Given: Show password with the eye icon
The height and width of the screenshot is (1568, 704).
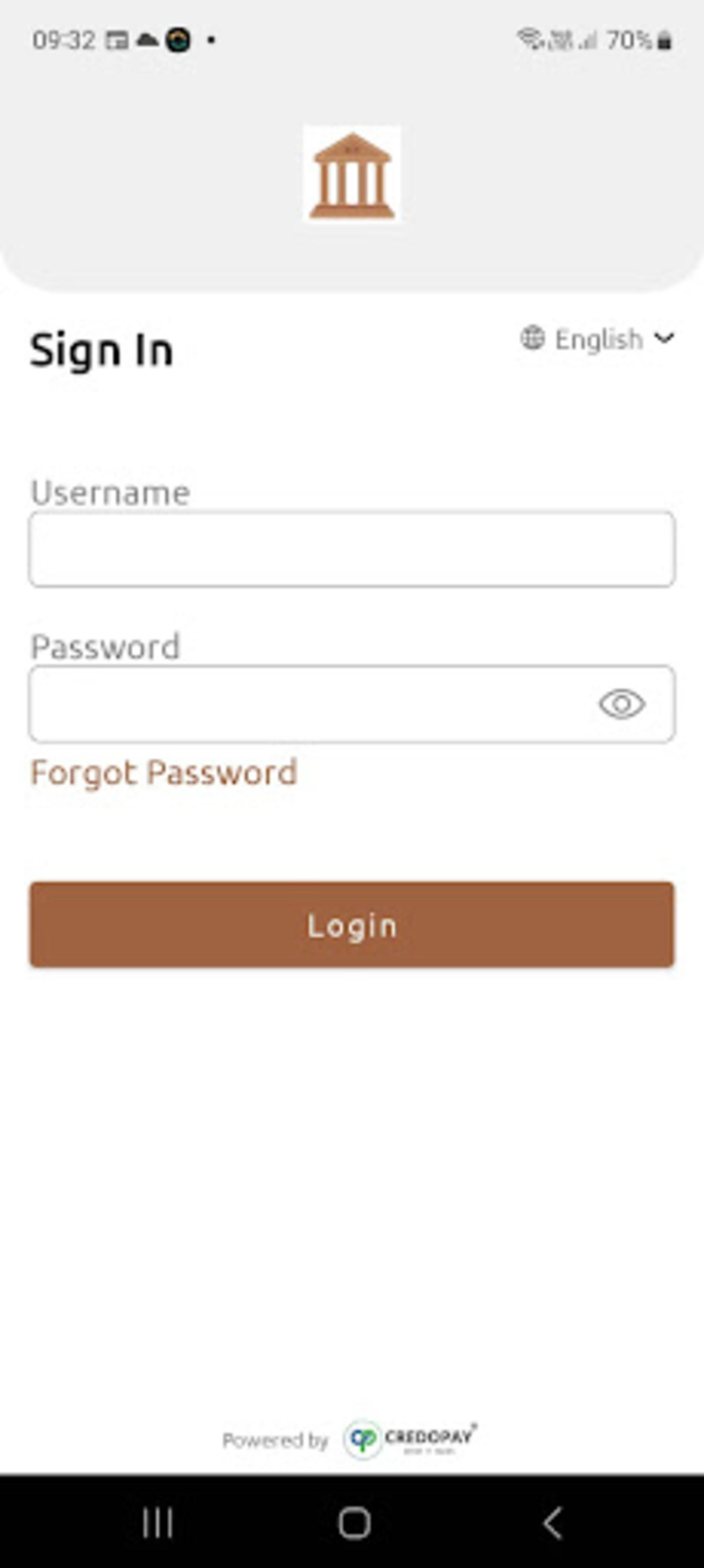Looking at the screenshot, I should [621, 704].
